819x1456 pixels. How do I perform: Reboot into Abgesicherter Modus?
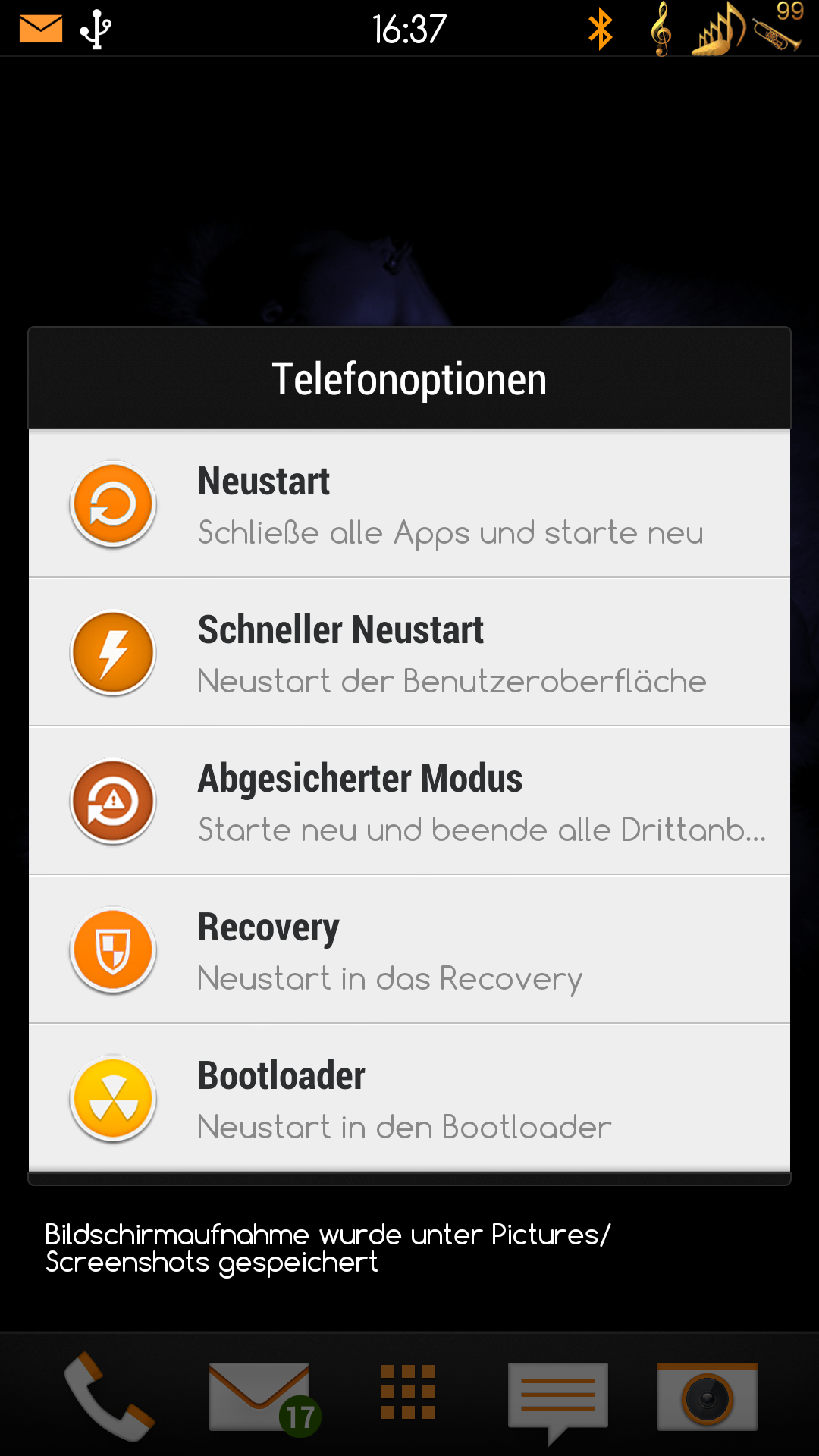point(409,801)
